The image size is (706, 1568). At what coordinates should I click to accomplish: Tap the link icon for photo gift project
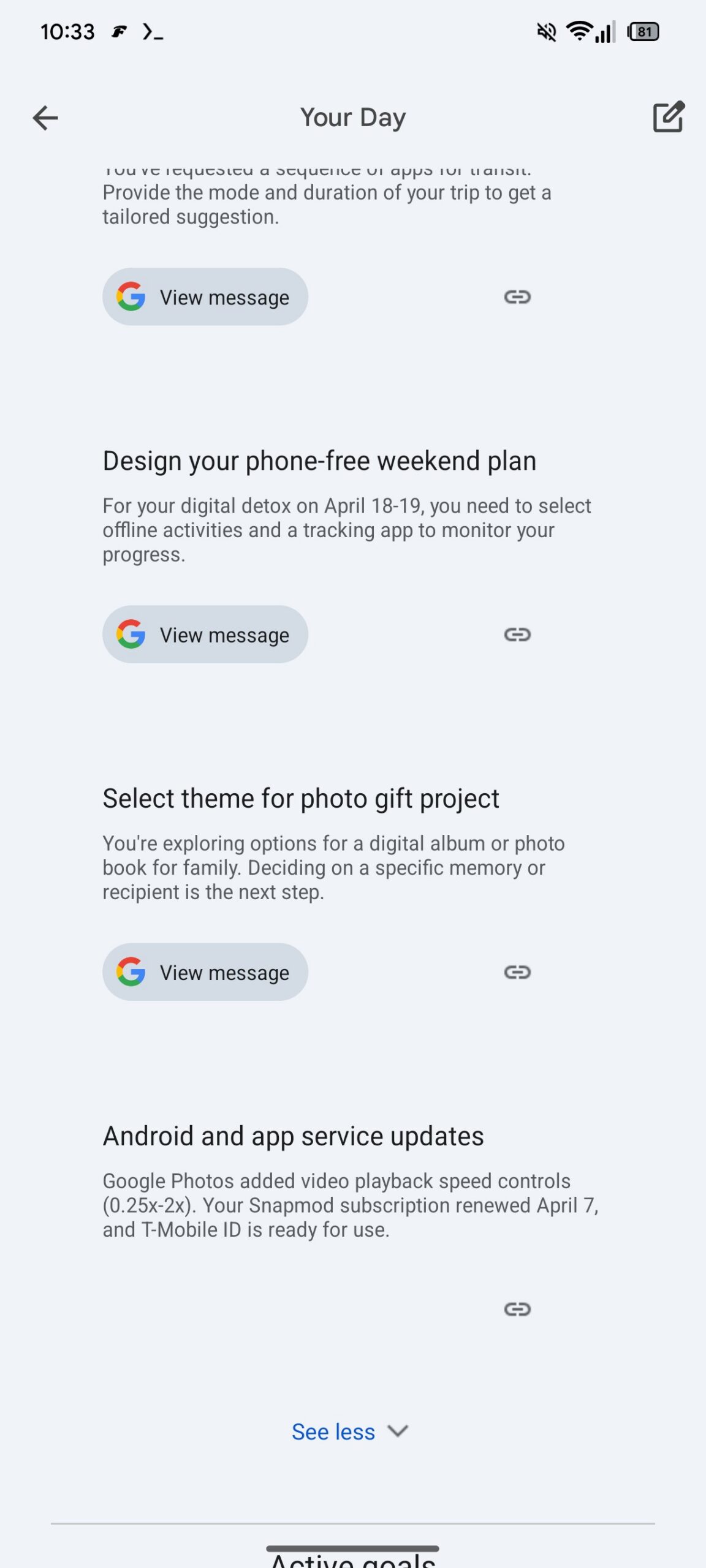point(517,972)
